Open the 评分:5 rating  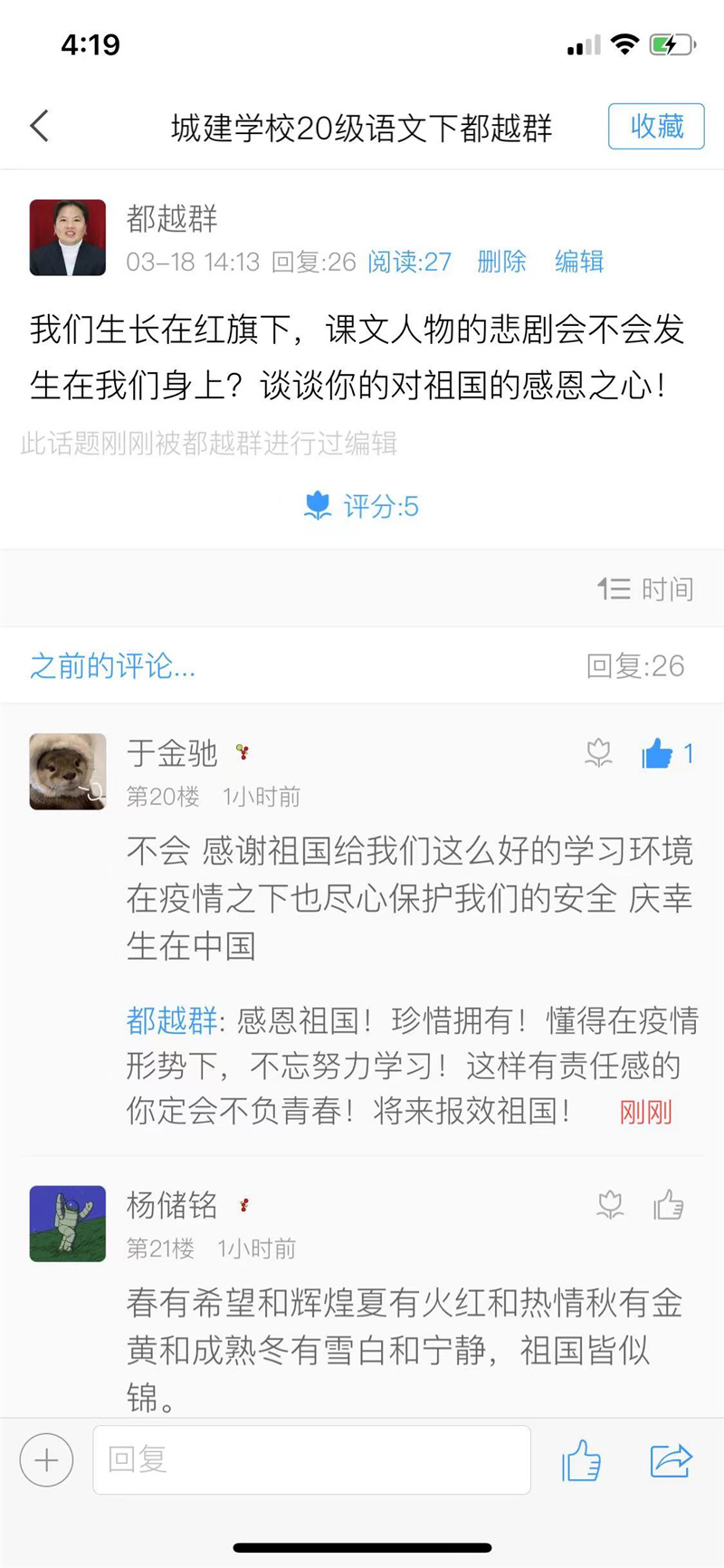coord(362,505)
